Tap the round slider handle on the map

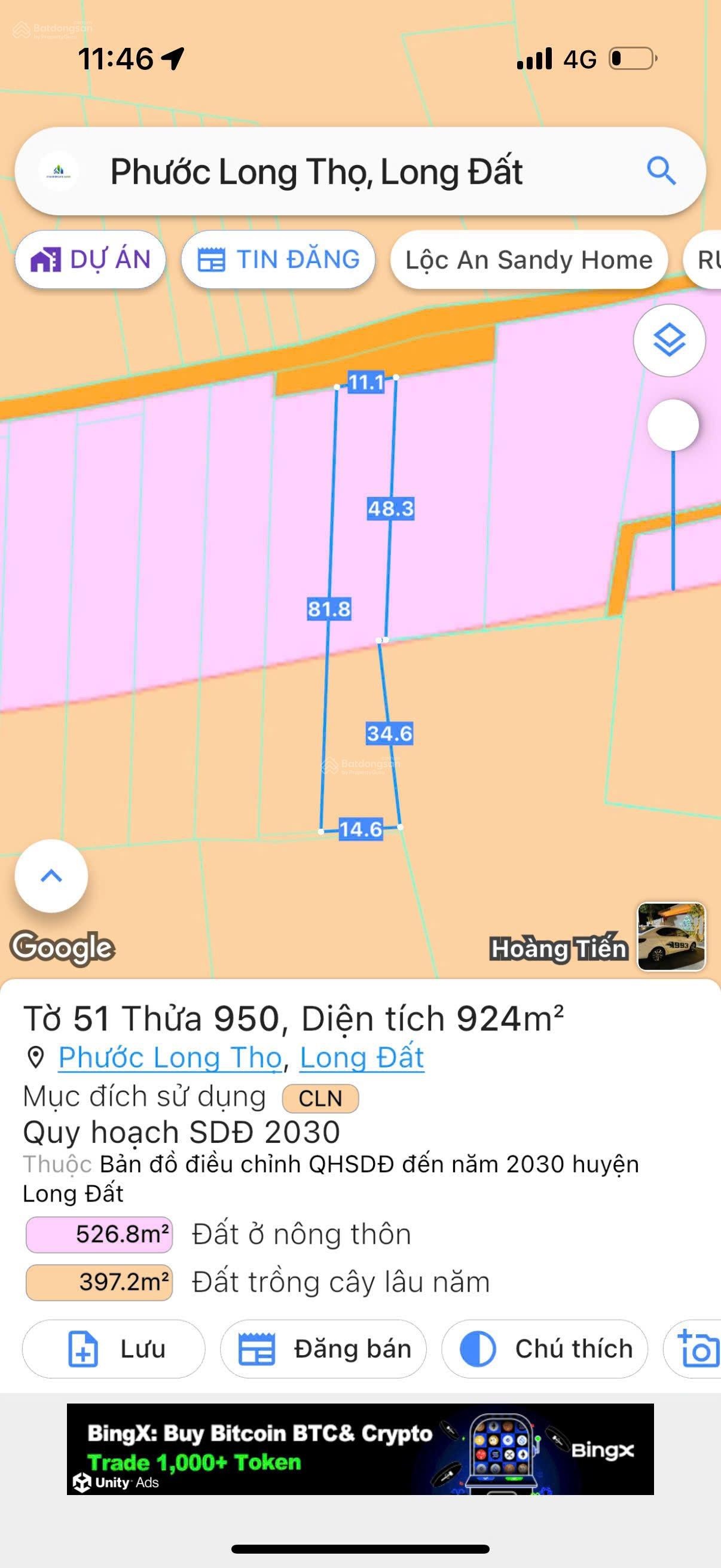tap(673, 425)
